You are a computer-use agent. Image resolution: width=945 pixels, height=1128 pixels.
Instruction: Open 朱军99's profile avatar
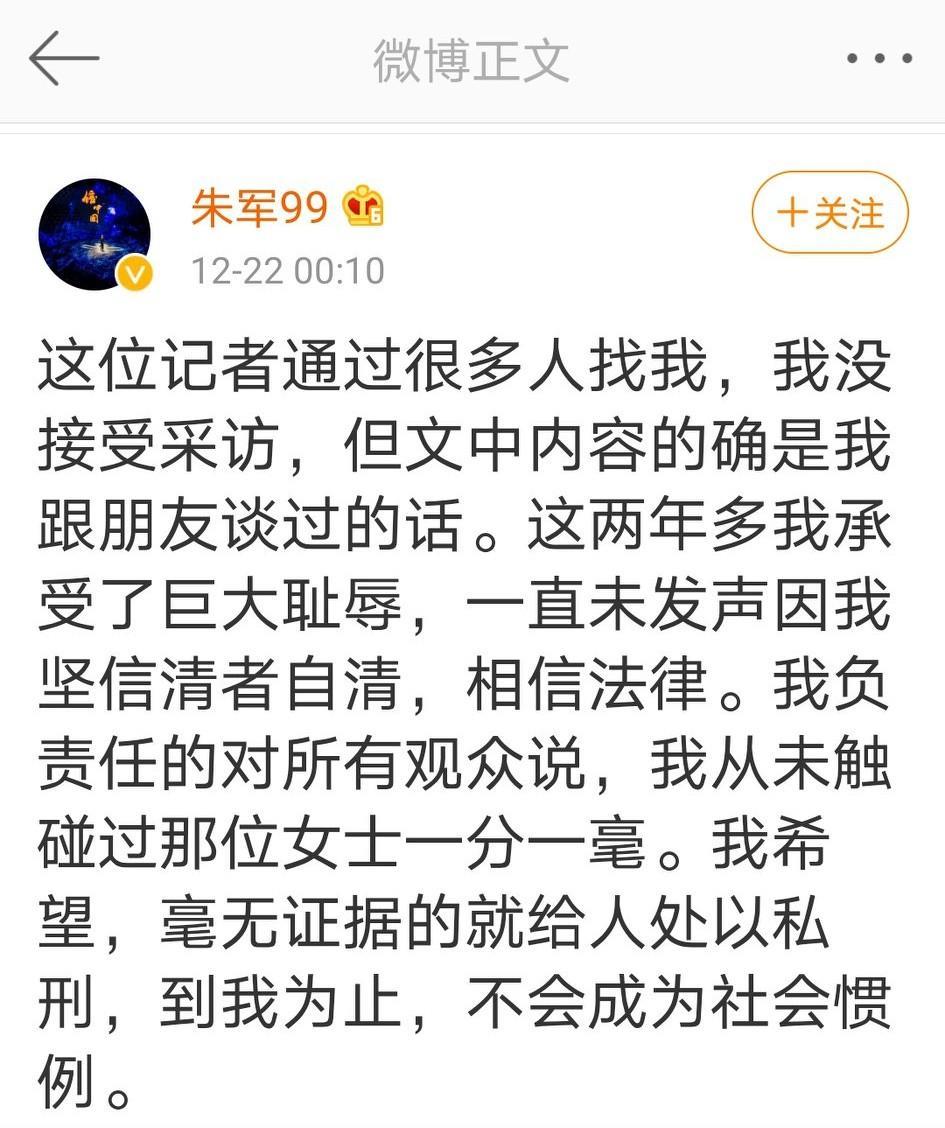[95, 235]
